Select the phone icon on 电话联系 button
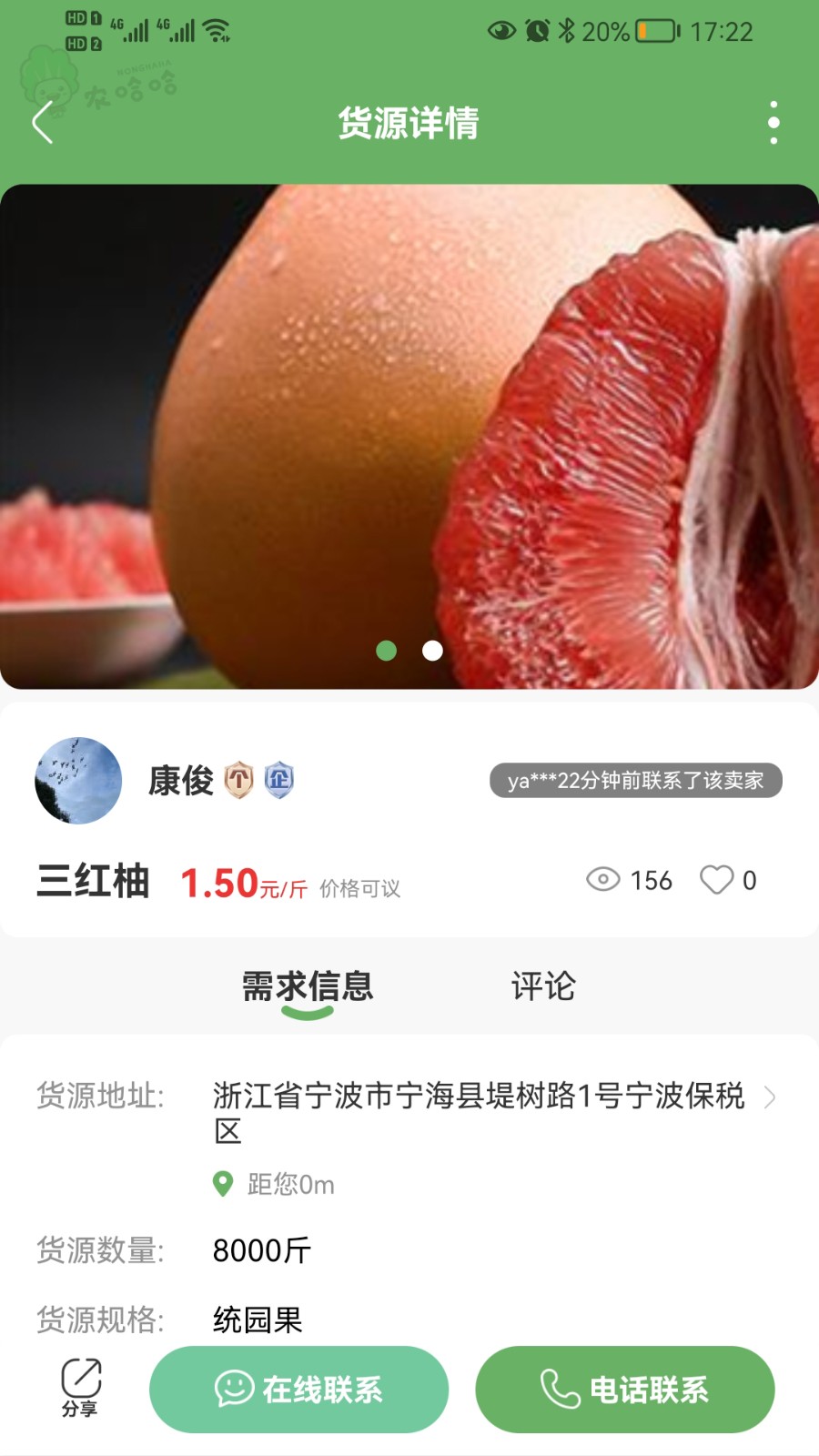 click(560, 1390)
